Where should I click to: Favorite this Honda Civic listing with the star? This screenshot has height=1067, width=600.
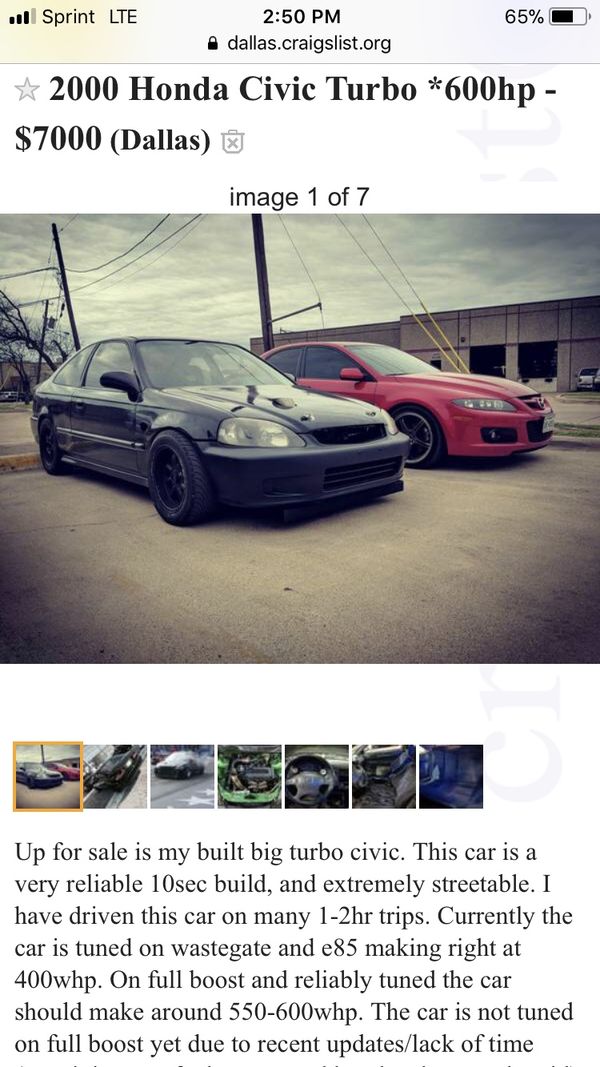point(27,90)
